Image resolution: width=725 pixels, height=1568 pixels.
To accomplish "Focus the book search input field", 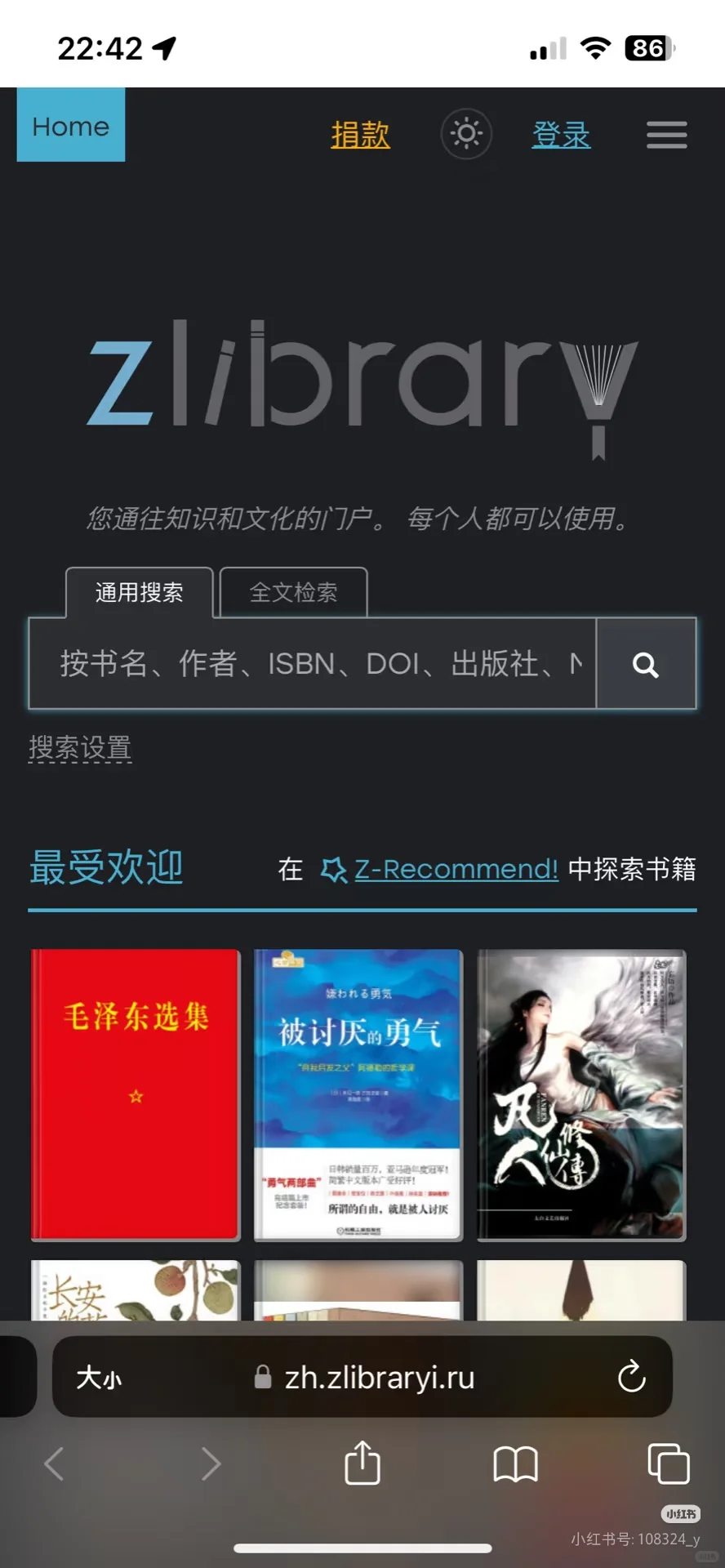I will (313, 663).
